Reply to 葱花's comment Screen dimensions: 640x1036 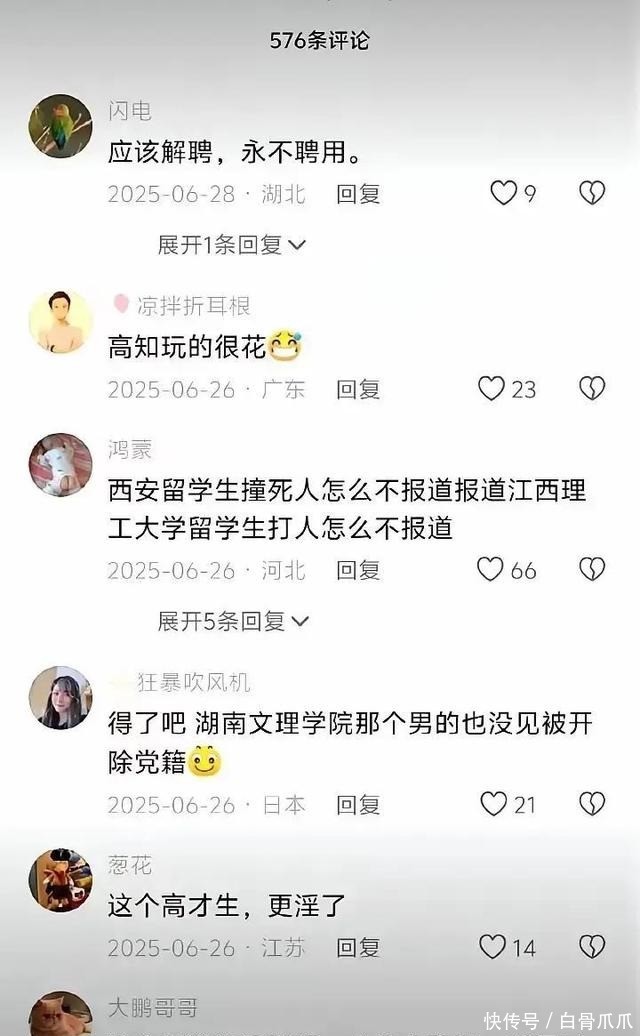[x=358, y=947]
